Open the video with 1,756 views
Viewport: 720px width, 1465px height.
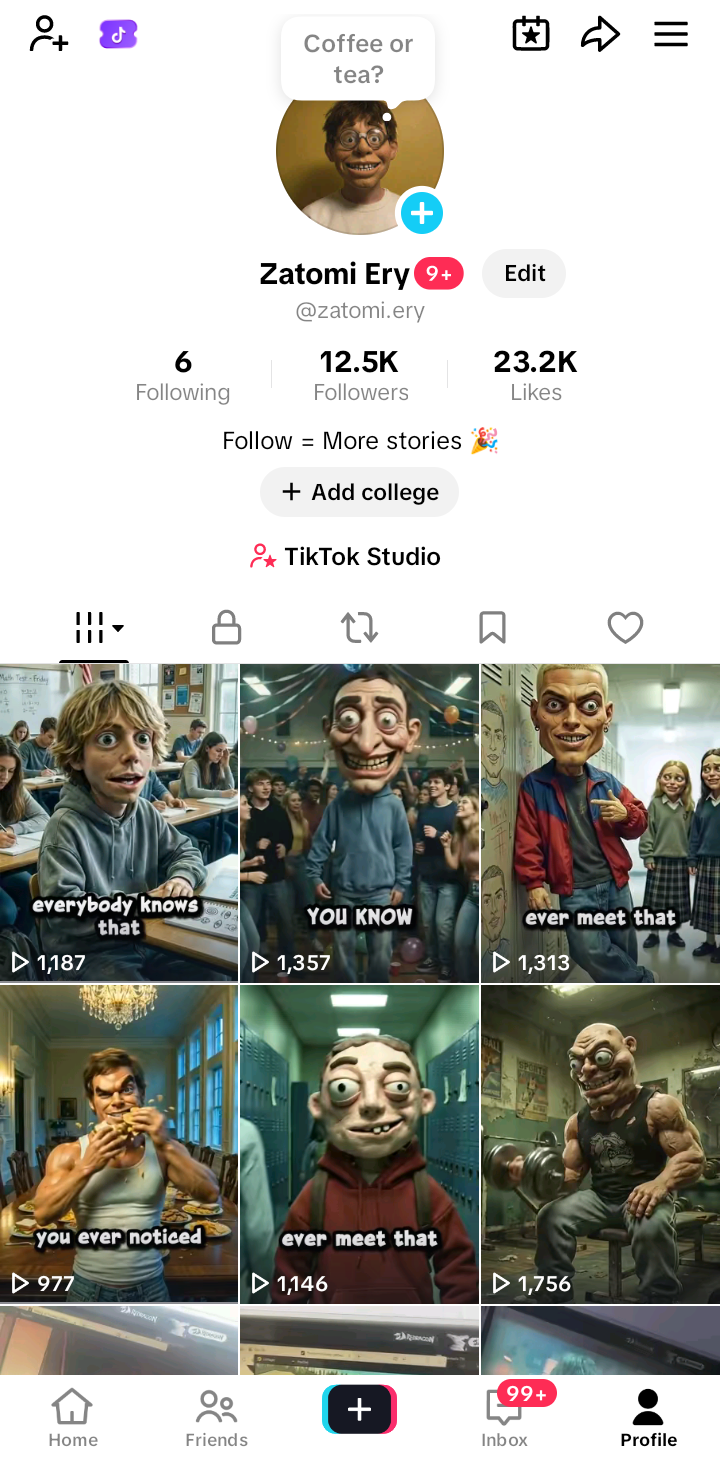click(x=600, y=1144)
